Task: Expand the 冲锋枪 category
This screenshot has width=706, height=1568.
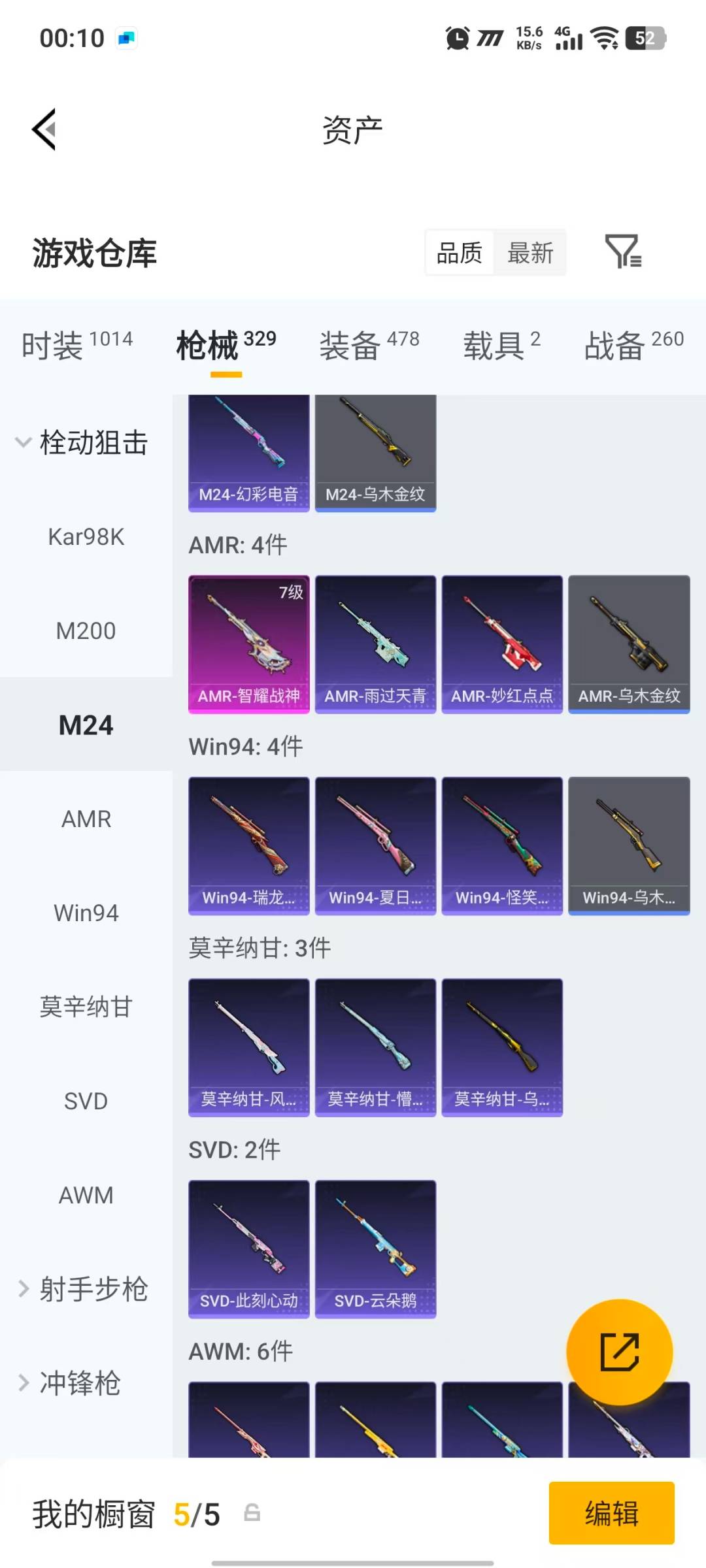Action: coord(72,1383)
